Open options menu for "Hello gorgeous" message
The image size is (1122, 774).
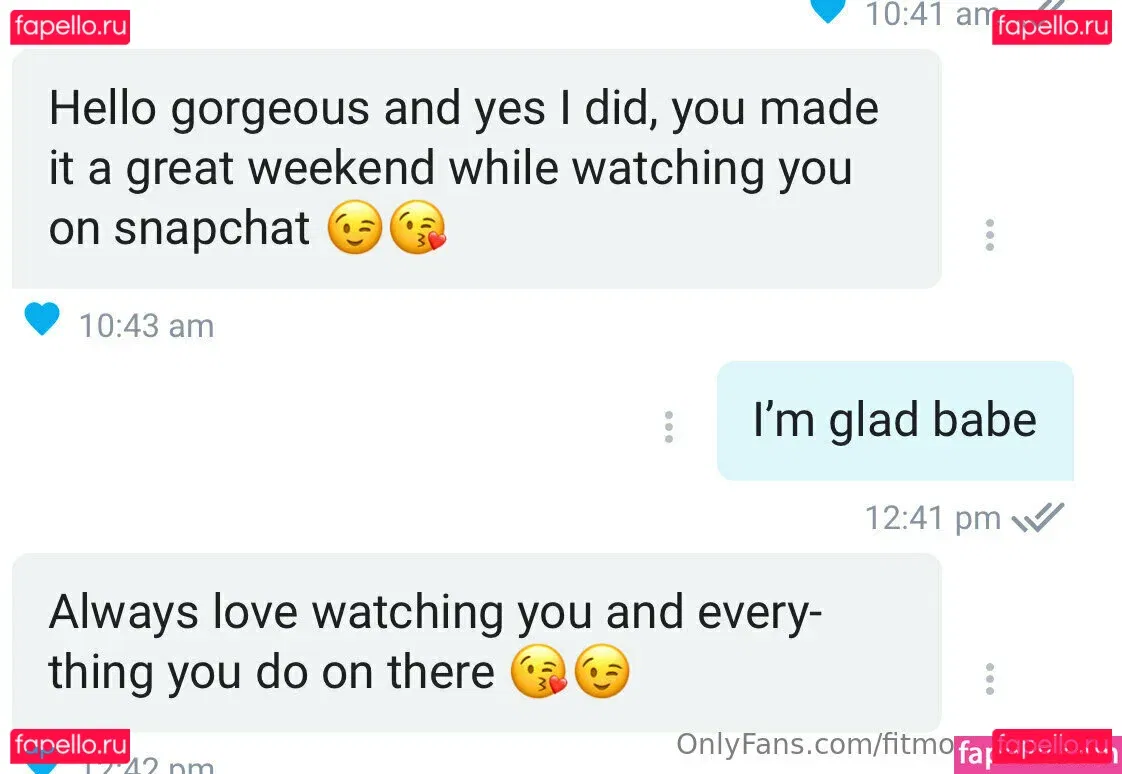click(x=989, y=234)
